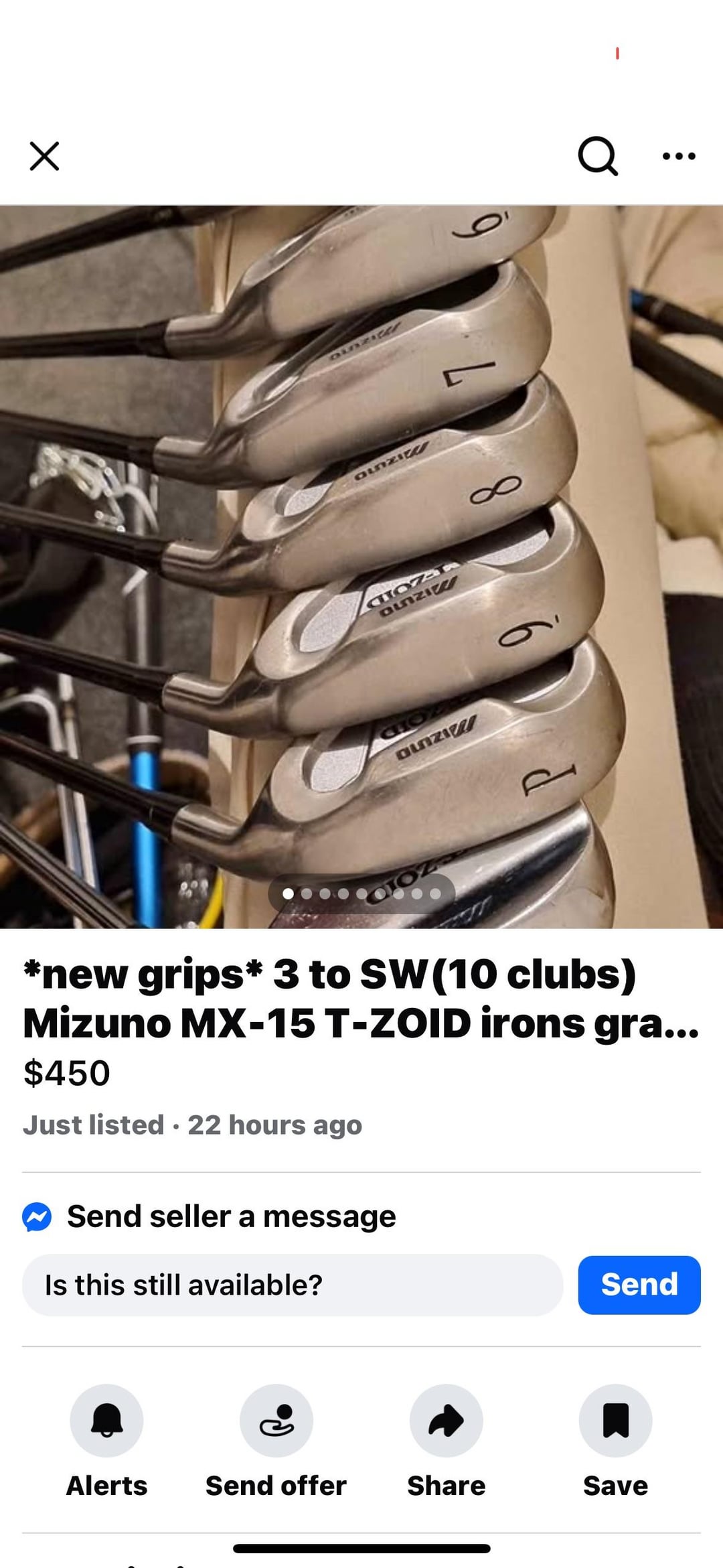Close the listing with the X icon
723x1568 pixels.
(44, 156)
